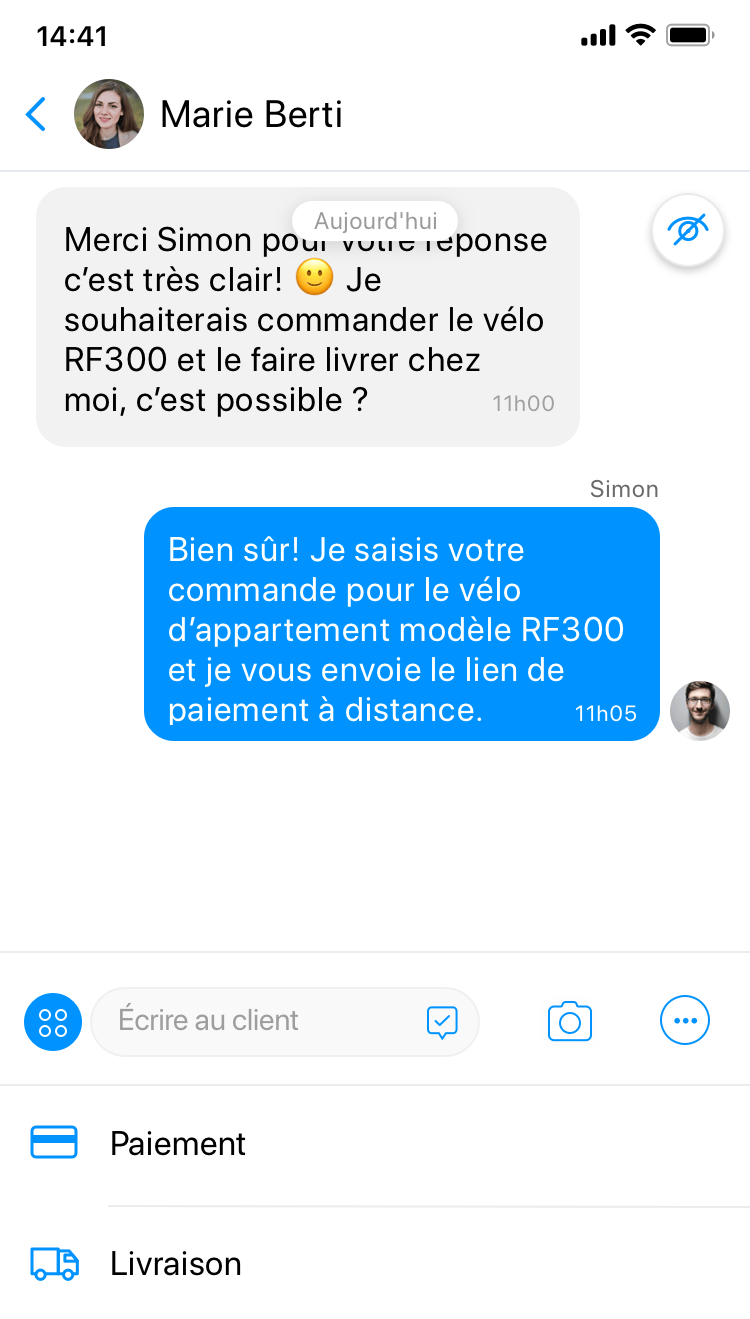The height and width of the screenshot is (1319, 750).
Task: Click the Paiement credit card icon
Action: (x=54, y=1142)
